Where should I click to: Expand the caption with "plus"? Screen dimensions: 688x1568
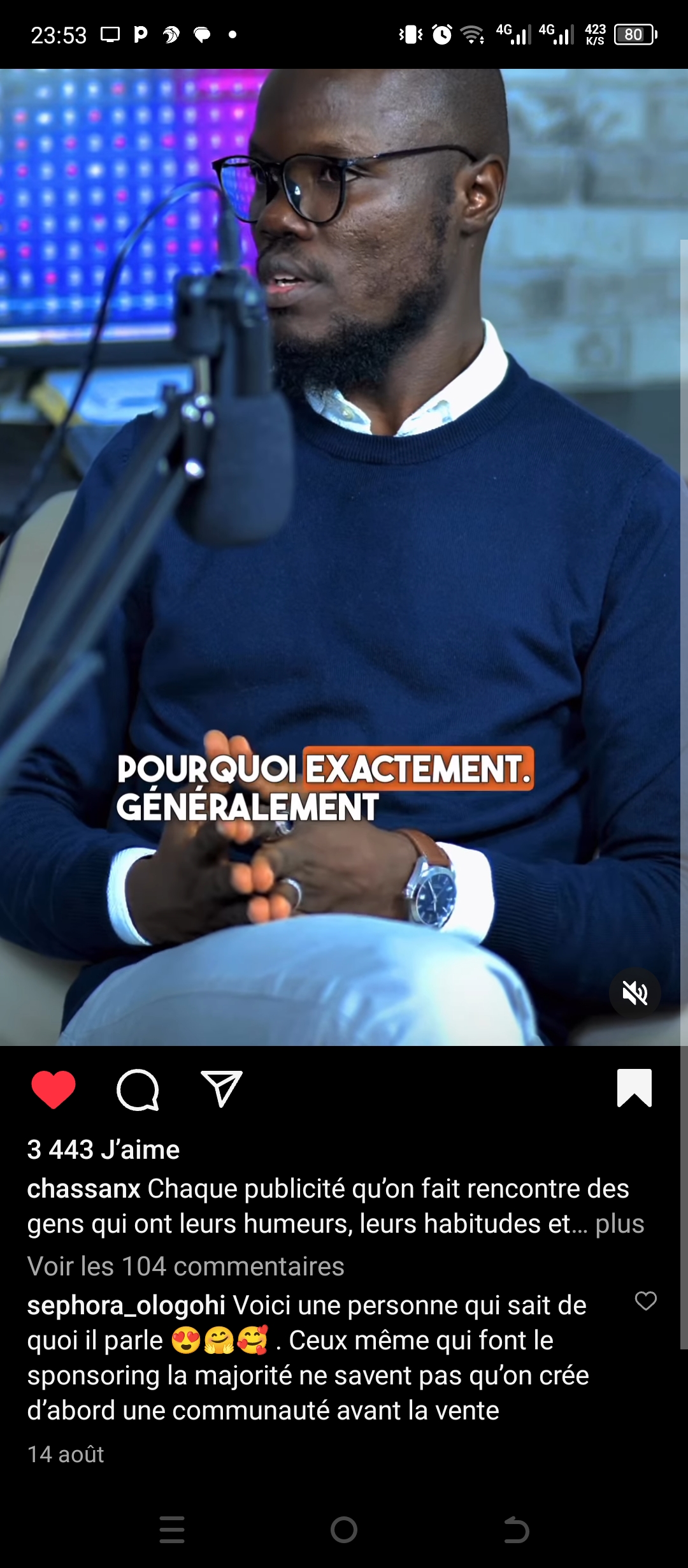click(x=620, y=1224)
